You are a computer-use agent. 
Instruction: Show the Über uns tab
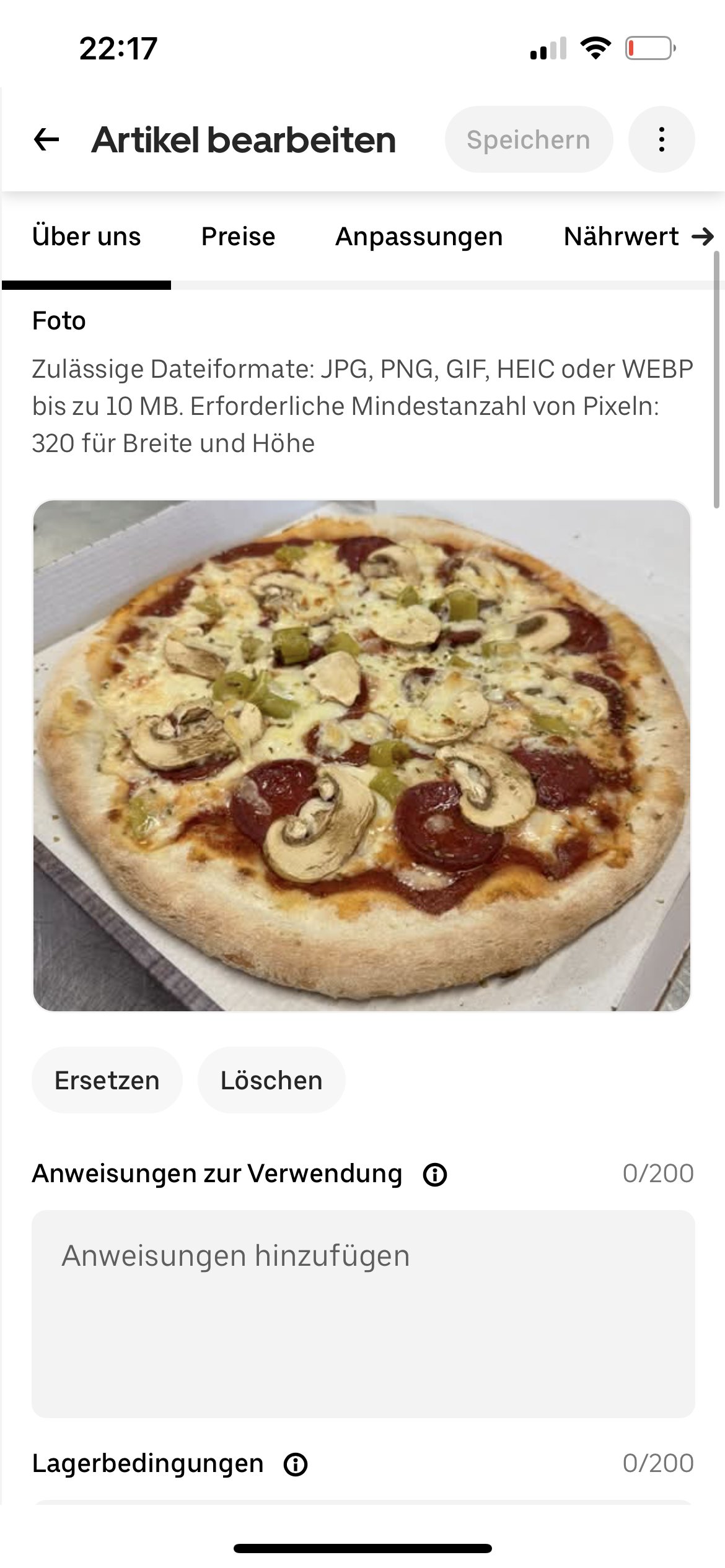pos(87,237)
